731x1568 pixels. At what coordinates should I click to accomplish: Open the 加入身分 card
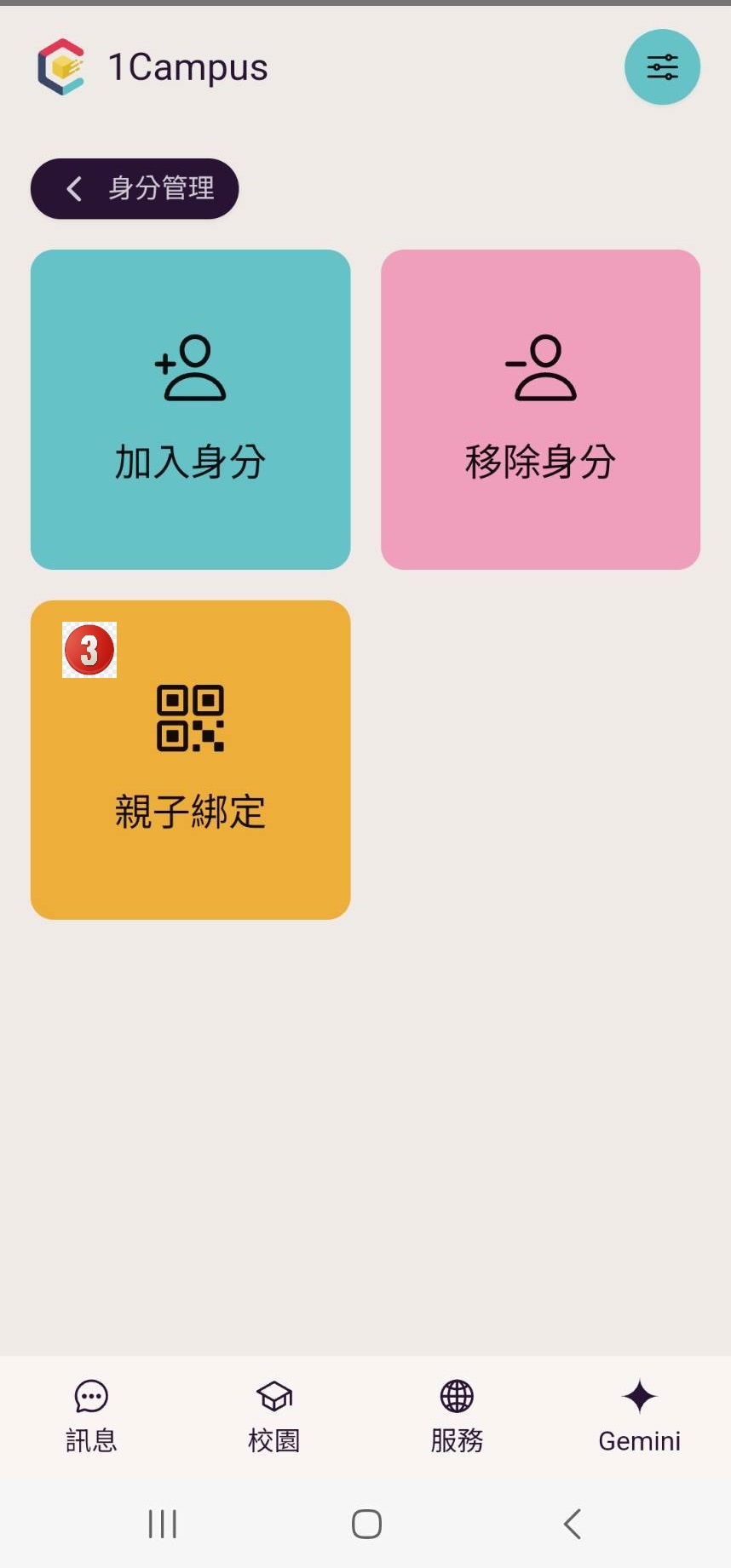(x=190, y=409)
